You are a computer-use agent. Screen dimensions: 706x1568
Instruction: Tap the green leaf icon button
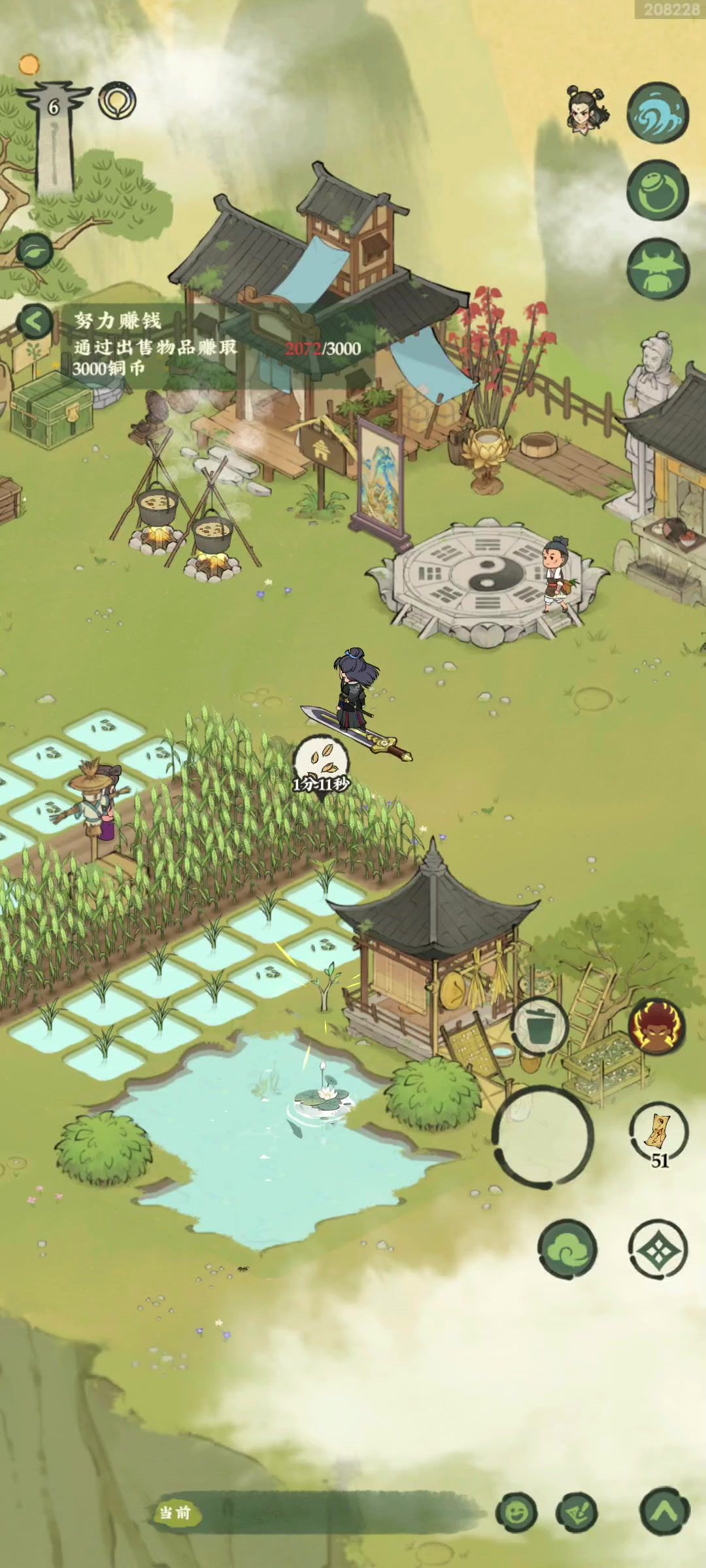(35, 251)
